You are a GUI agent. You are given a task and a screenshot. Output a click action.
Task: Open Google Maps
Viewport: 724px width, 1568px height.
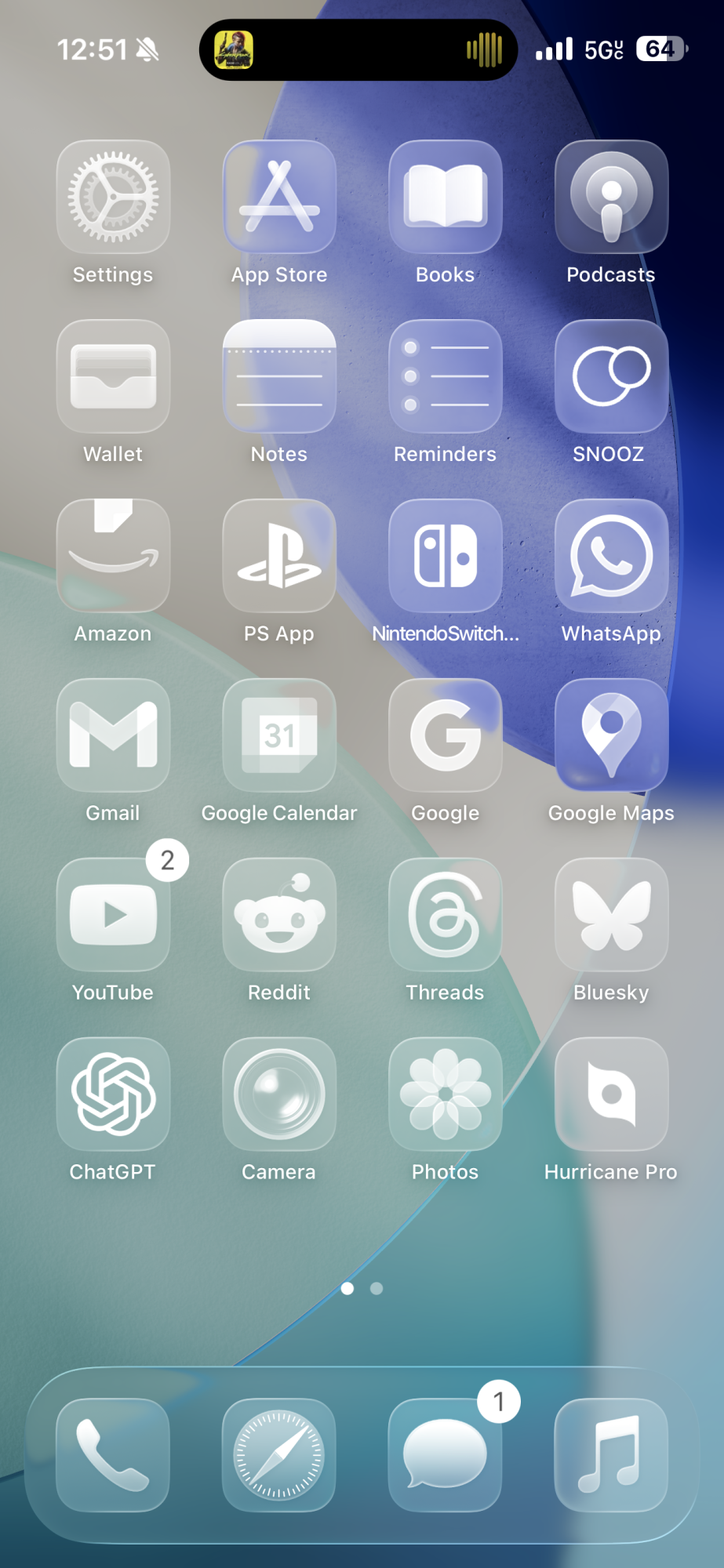[x=611, y=735]
